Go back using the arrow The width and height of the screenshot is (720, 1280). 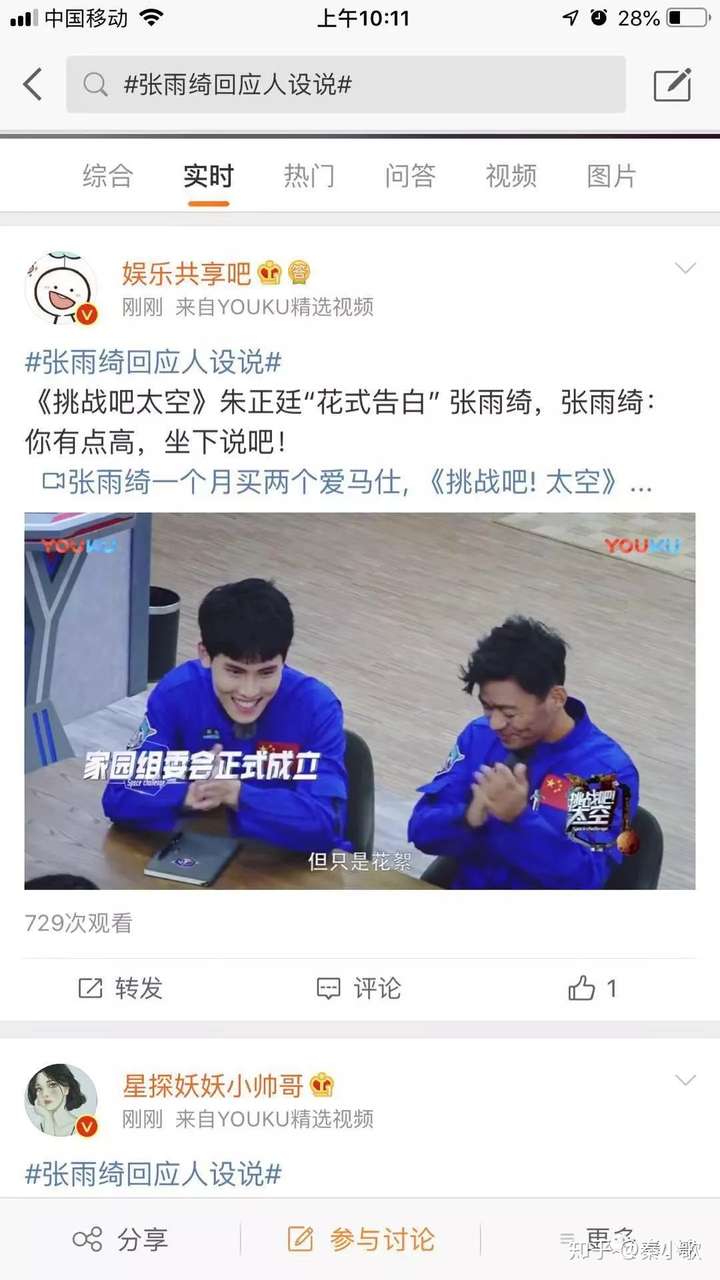pos(33,85)
